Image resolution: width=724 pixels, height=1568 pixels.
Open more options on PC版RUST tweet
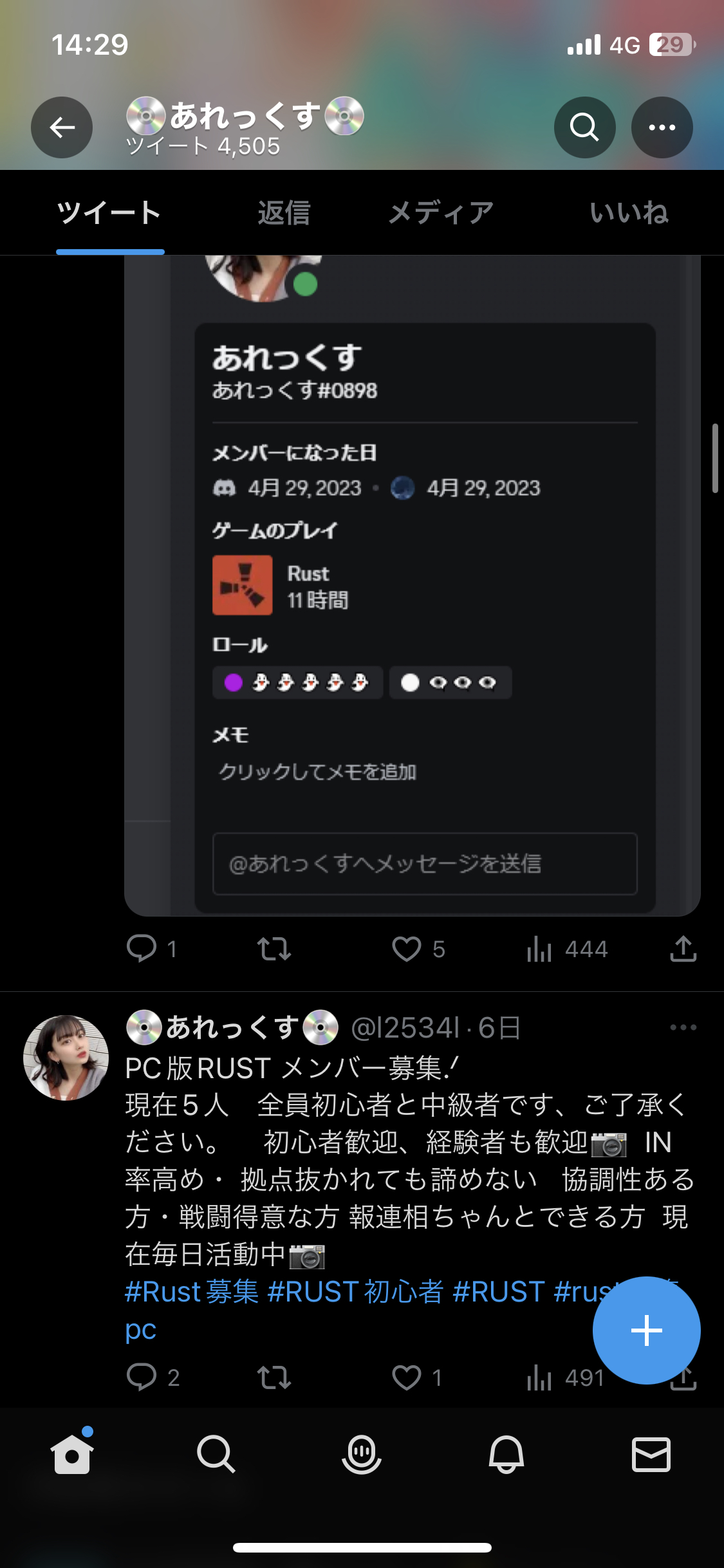(683, 1027)
